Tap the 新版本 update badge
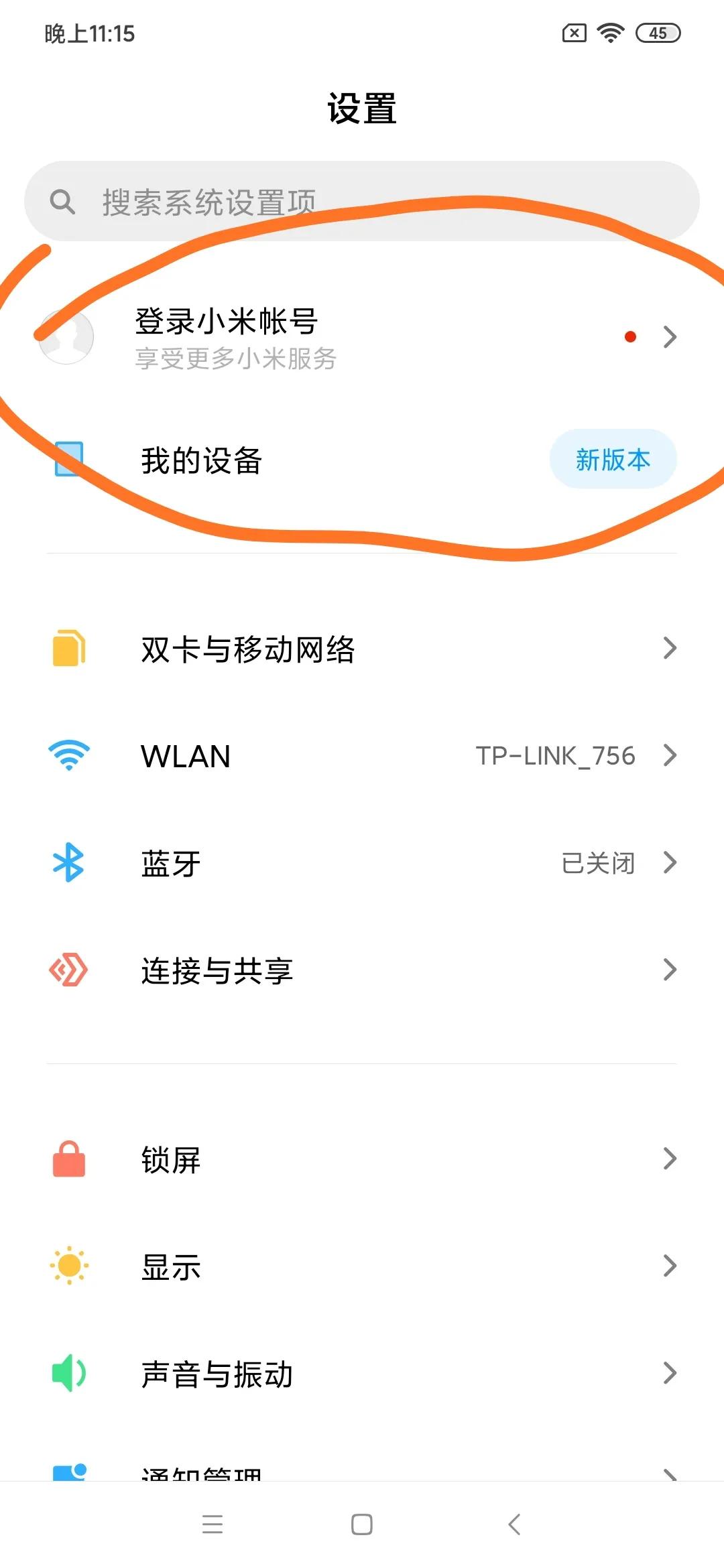This screenshot has height=1568, width=724. [612, 459]
